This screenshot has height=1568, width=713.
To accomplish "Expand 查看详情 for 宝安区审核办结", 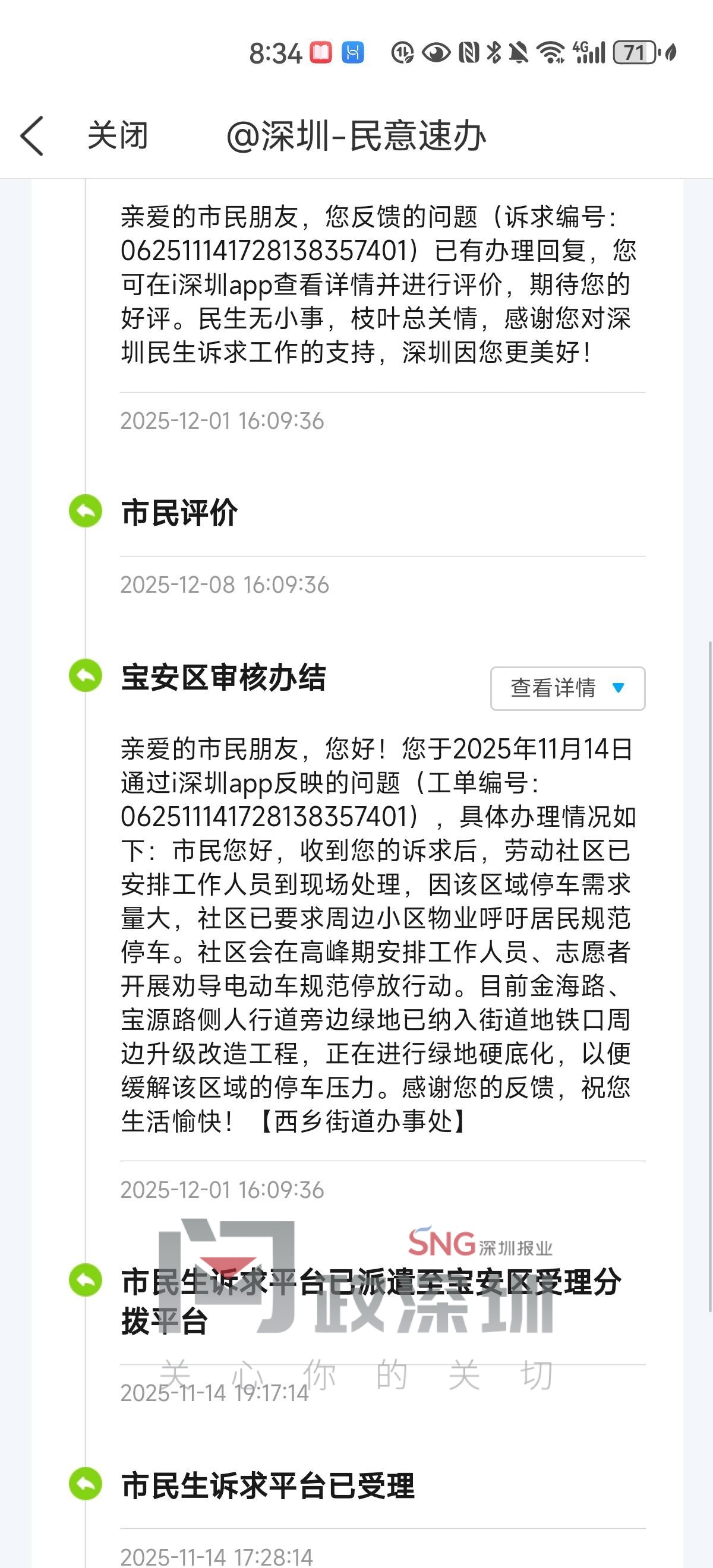I will (x=567, y=688).
